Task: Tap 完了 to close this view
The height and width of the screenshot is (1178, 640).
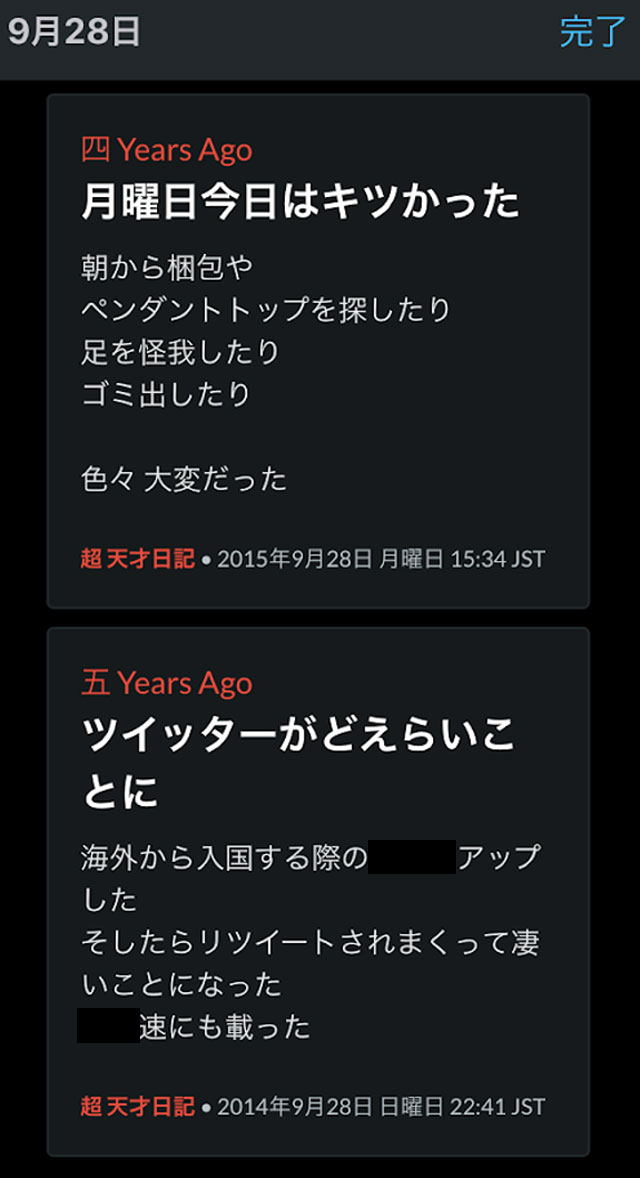Action: pyautogui.click(x=592, y=32)
